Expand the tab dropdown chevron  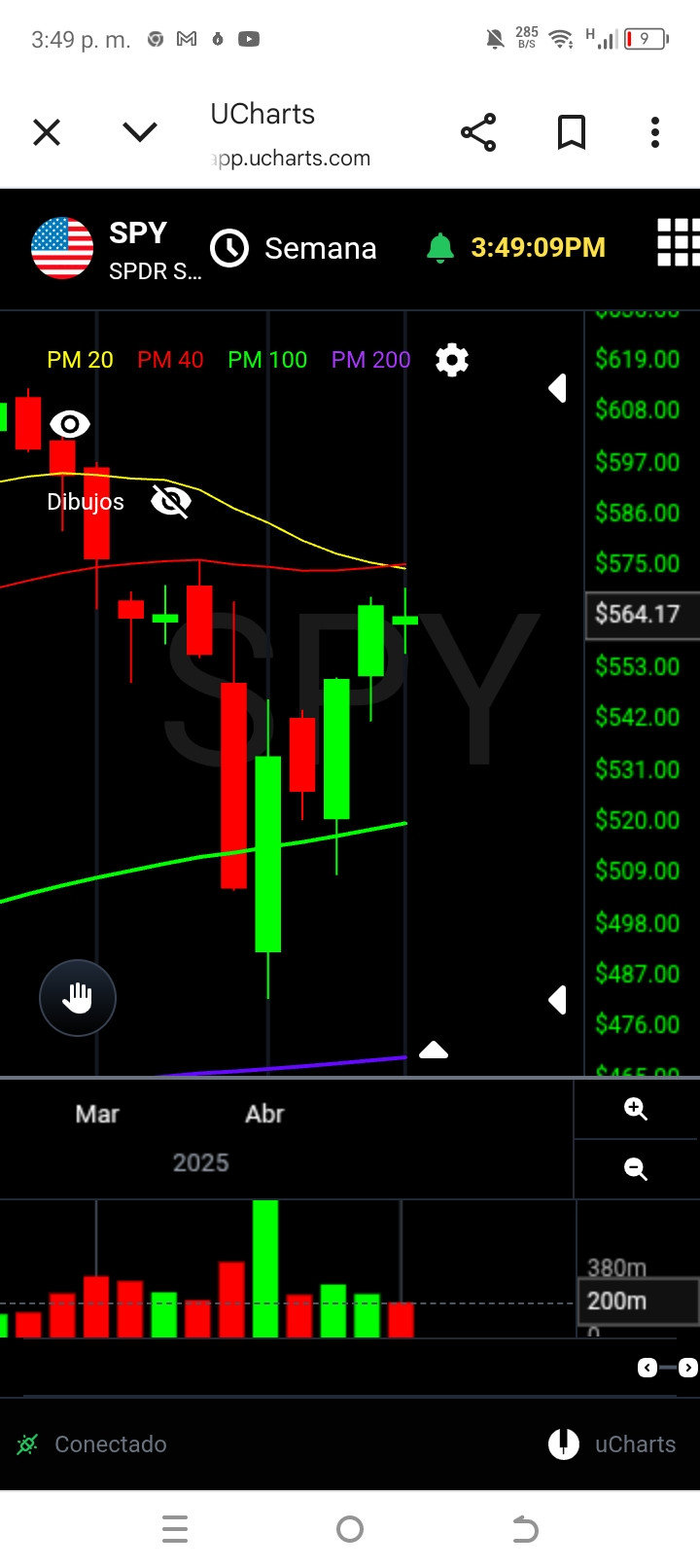click(x=140, y=132)
